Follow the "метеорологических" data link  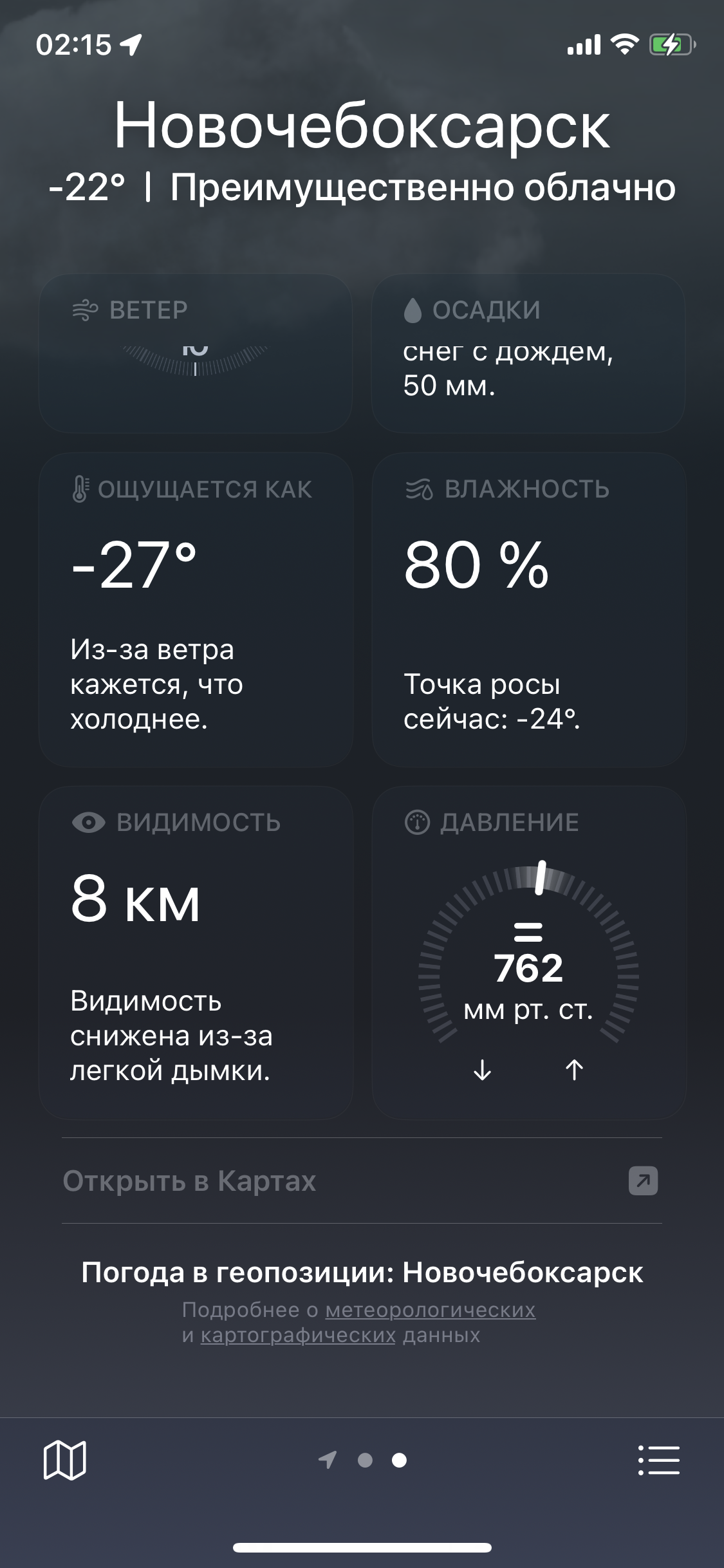tap(431, 1309)
